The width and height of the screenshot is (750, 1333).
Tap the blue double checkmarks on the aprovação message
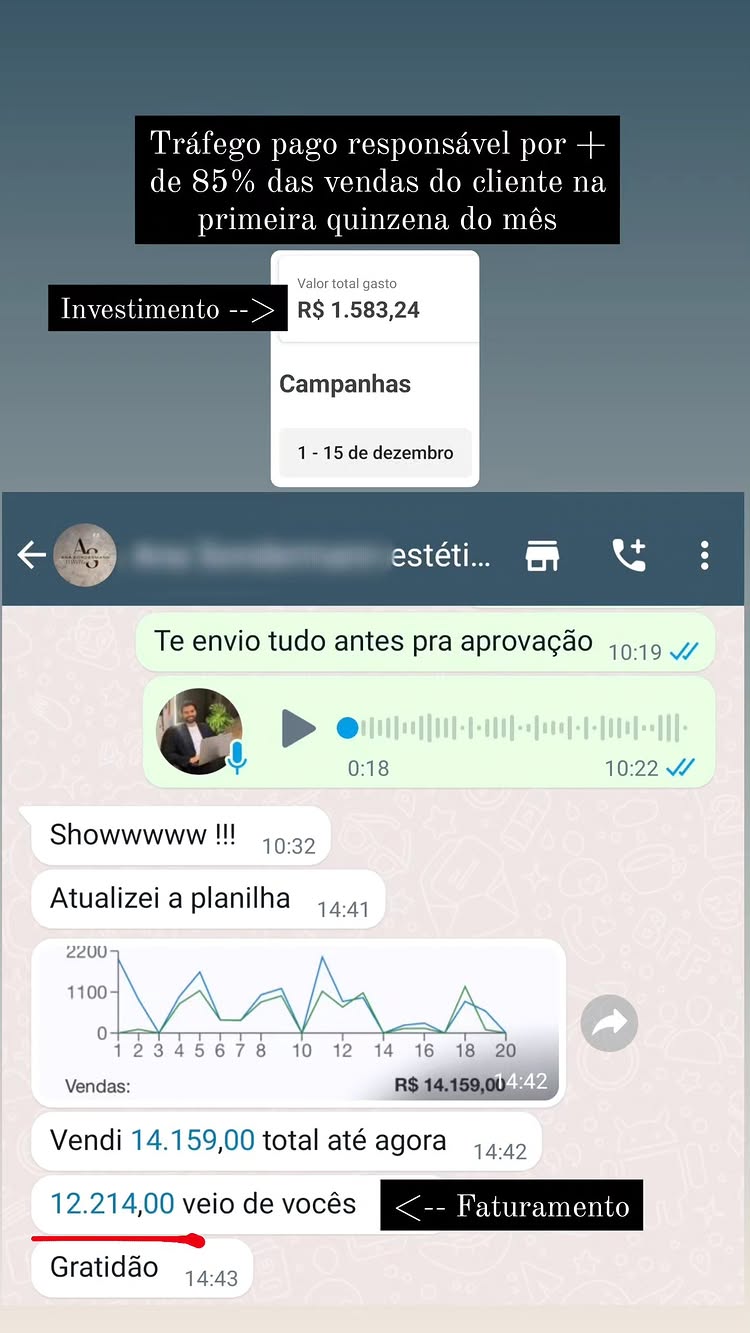click(684, 648)
